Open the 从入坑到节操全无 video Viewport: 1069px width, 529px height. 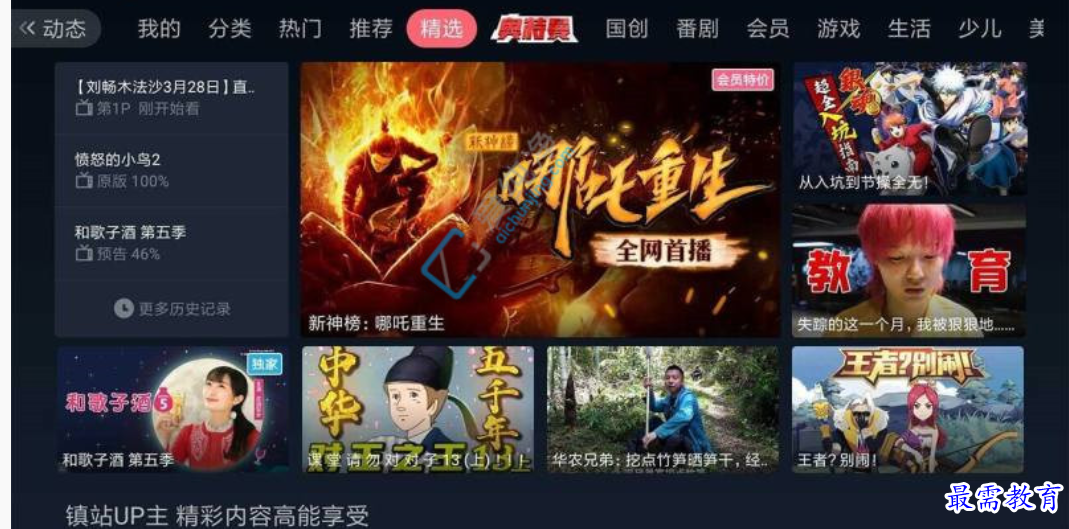909,129
